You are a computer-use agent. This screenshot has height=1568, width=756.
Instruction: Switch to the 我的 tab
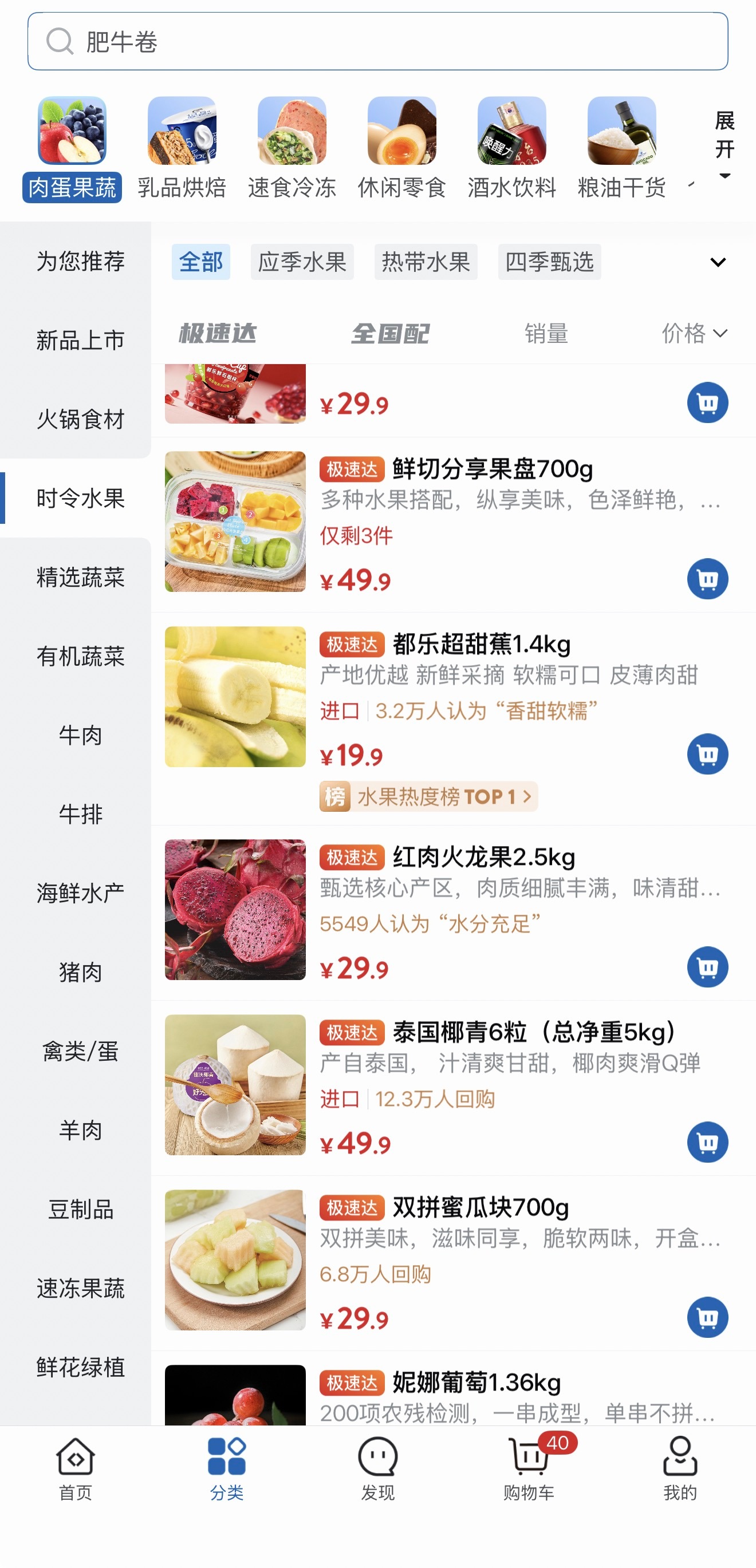point(680,1469)
